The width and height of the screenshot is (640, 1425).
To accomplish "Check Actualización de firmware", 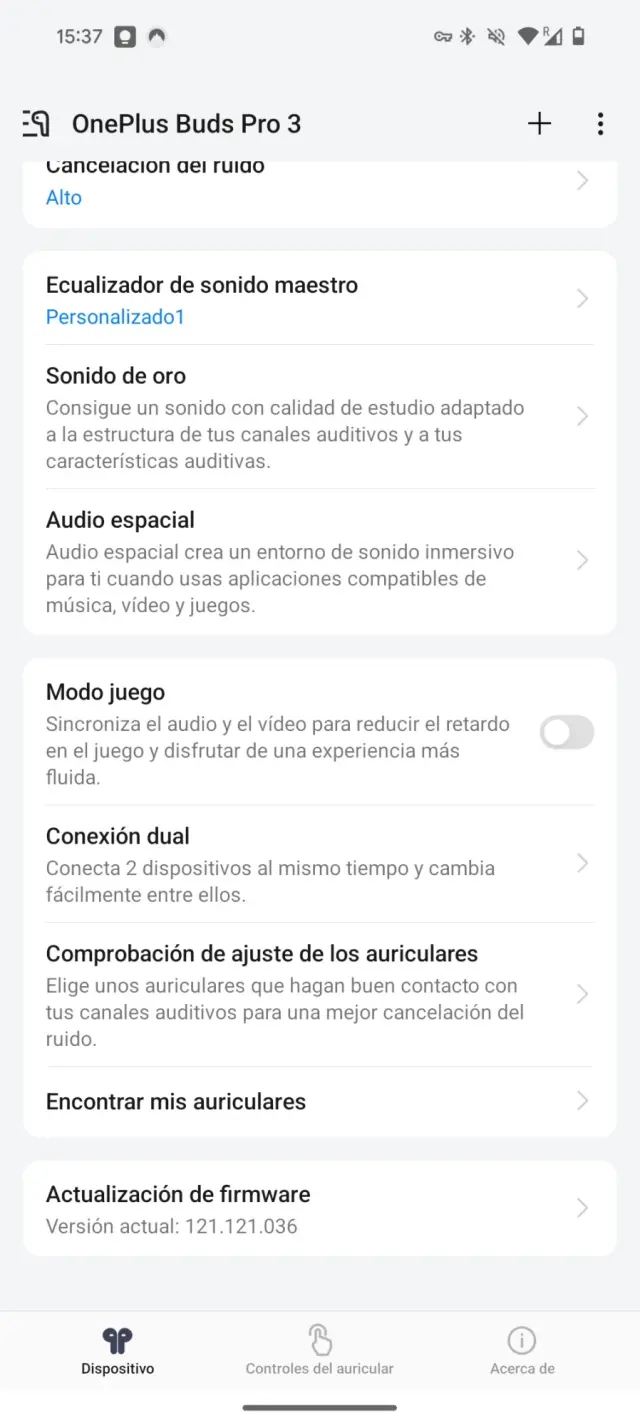I will tap(319, 1208).
